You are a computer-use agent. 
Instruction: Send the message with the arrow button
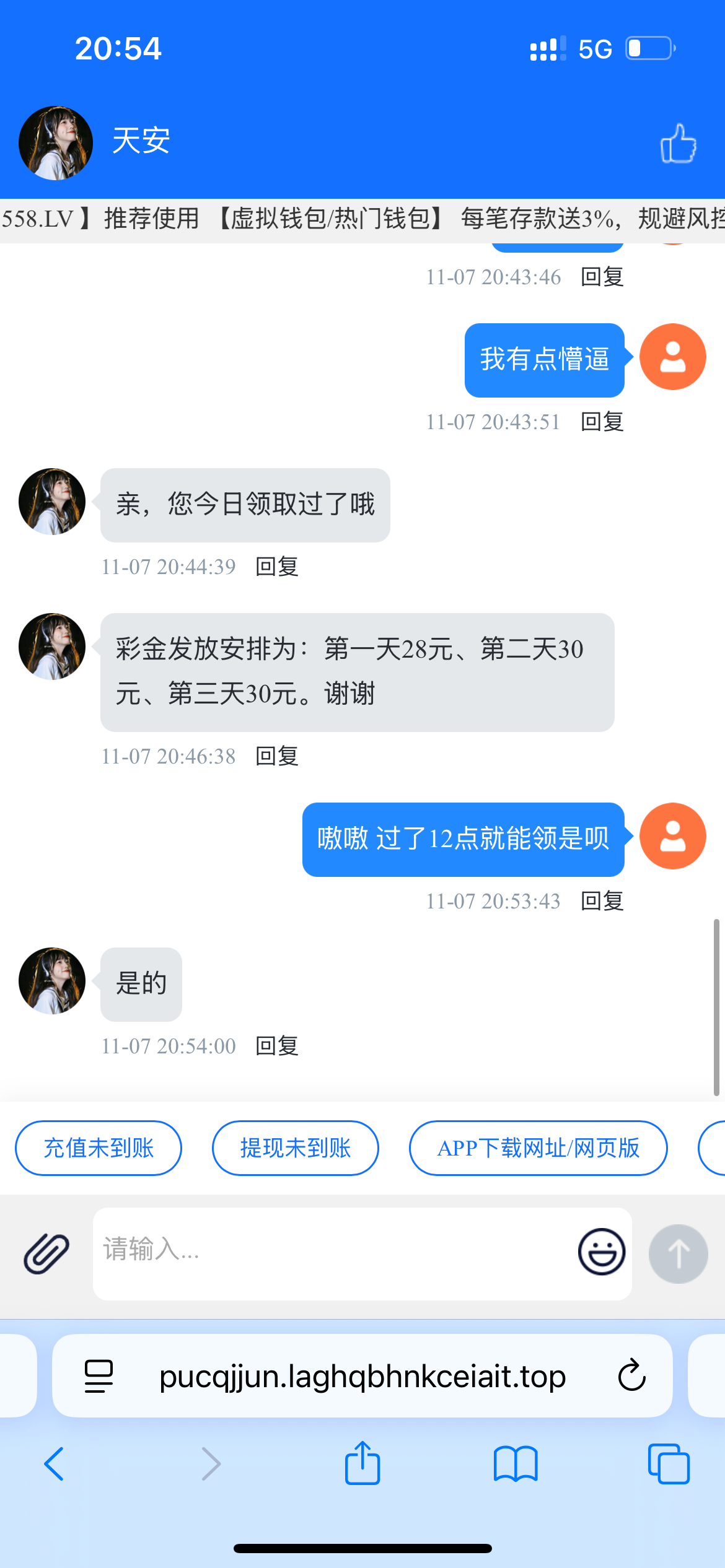[x=678, y=1253]
